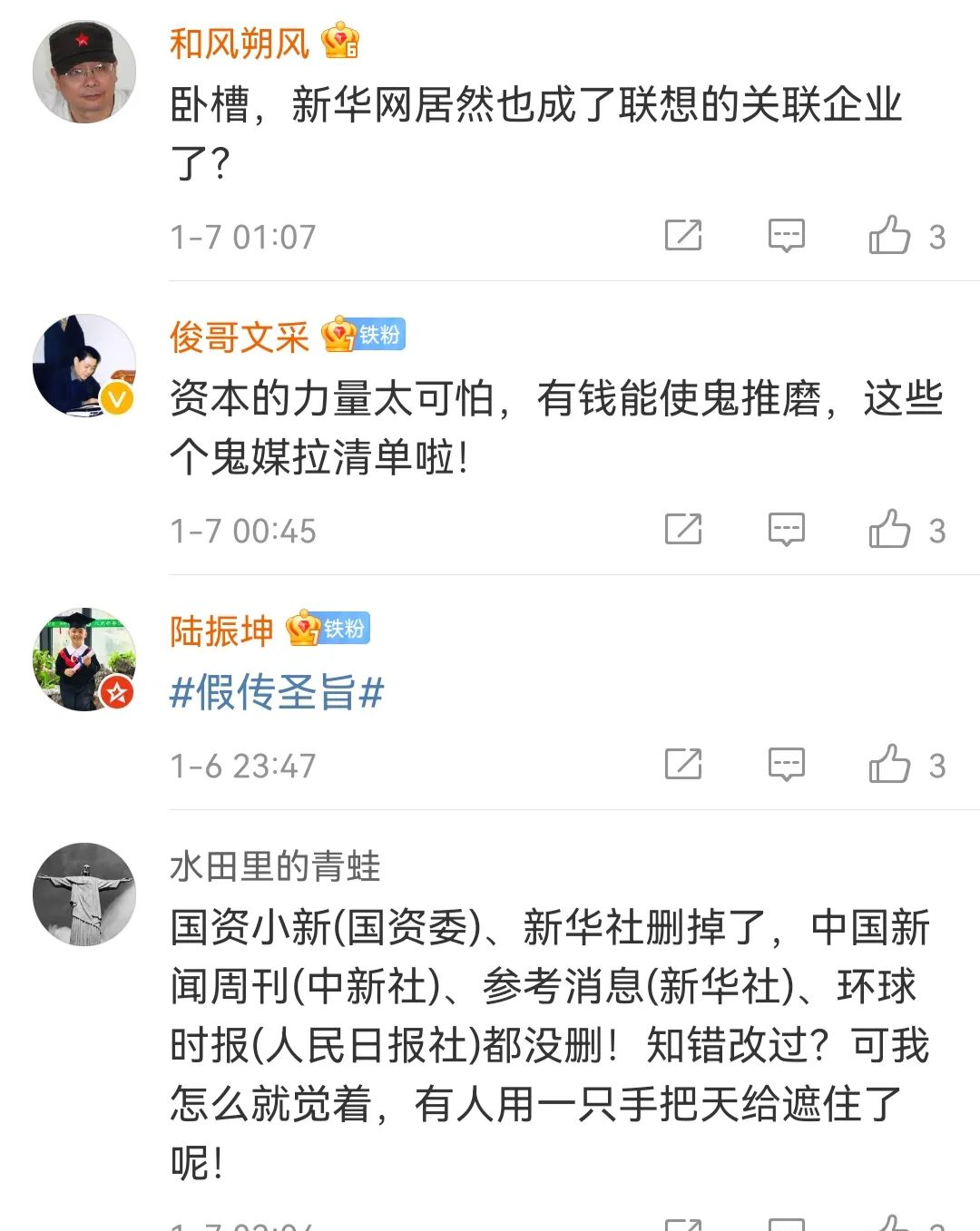
Task: Repost 俊哥文采's comment
Action: coord(683,530)
